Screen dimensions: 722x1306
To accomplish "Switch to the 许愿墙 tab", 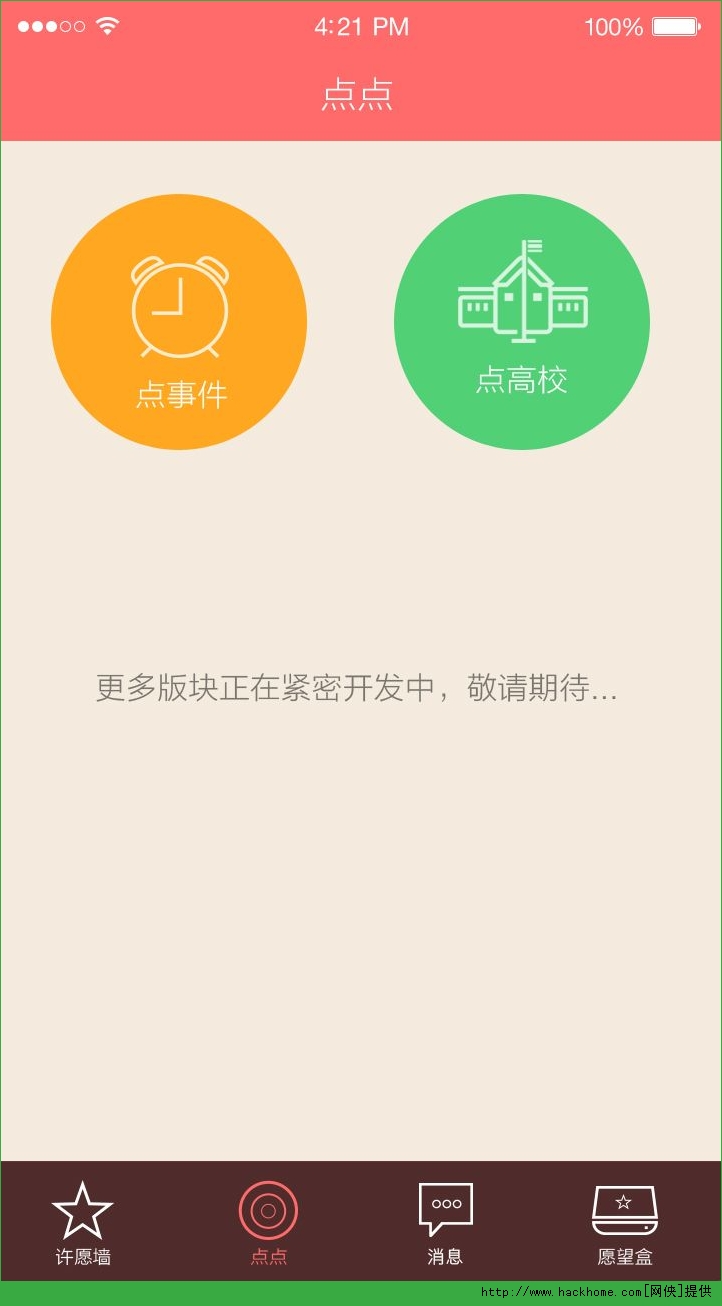I will click(83, 1222).
